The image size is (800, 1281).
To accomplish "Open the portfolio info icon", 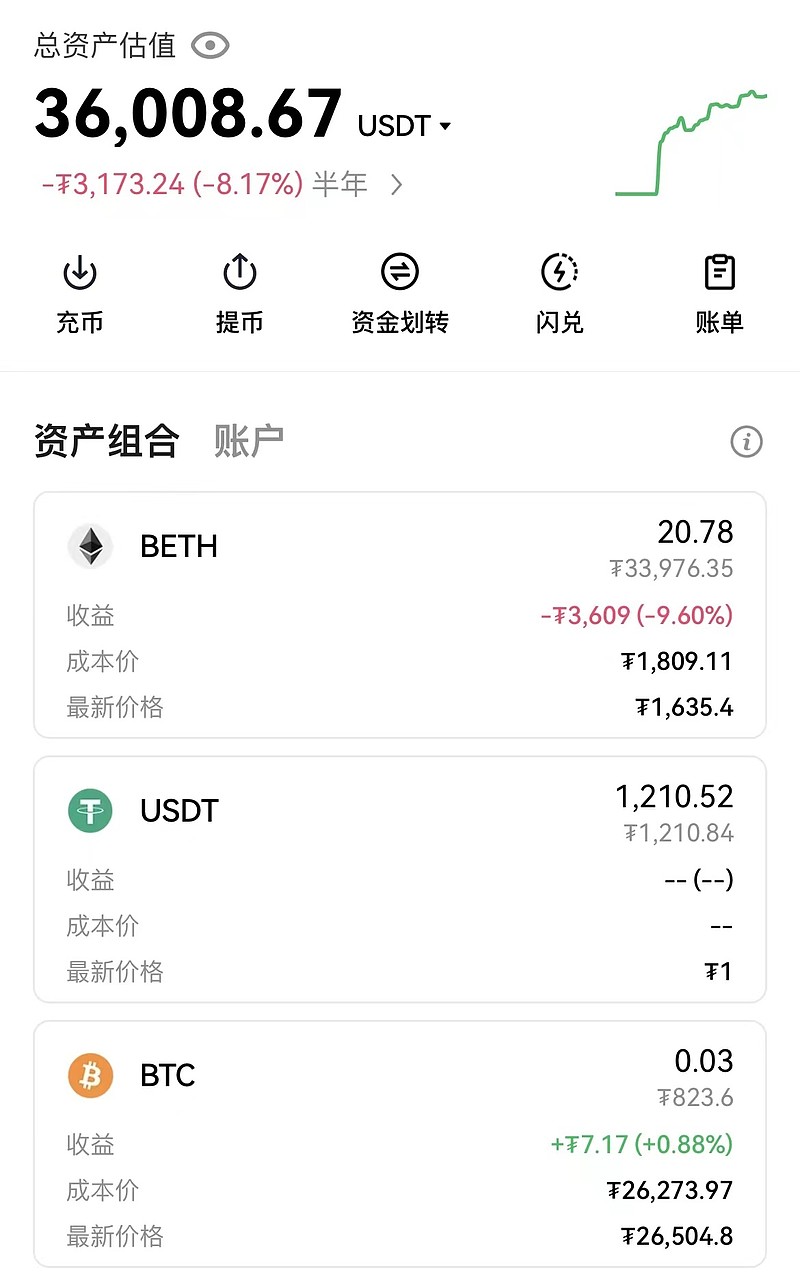I will pos(746,441).
